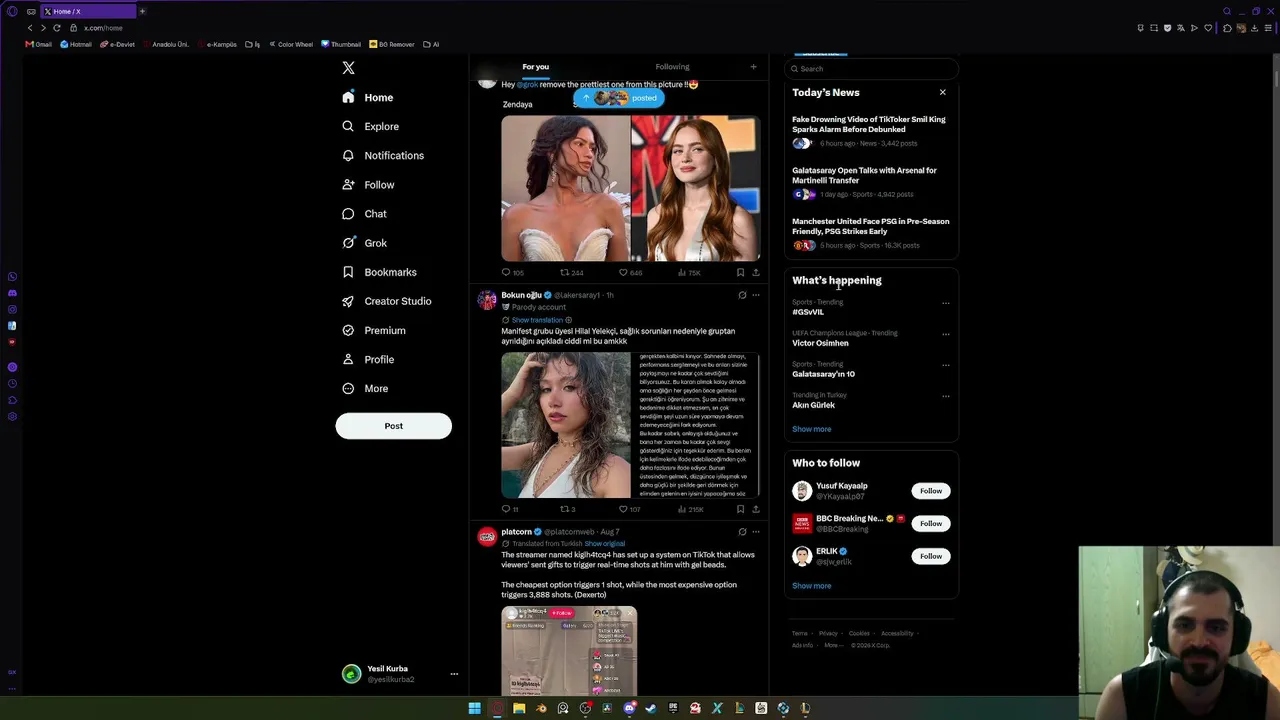Image resolution: width=1280 pixels, height=720 pixels.
Task: Open the Chat section
Action: pos(364,214)
